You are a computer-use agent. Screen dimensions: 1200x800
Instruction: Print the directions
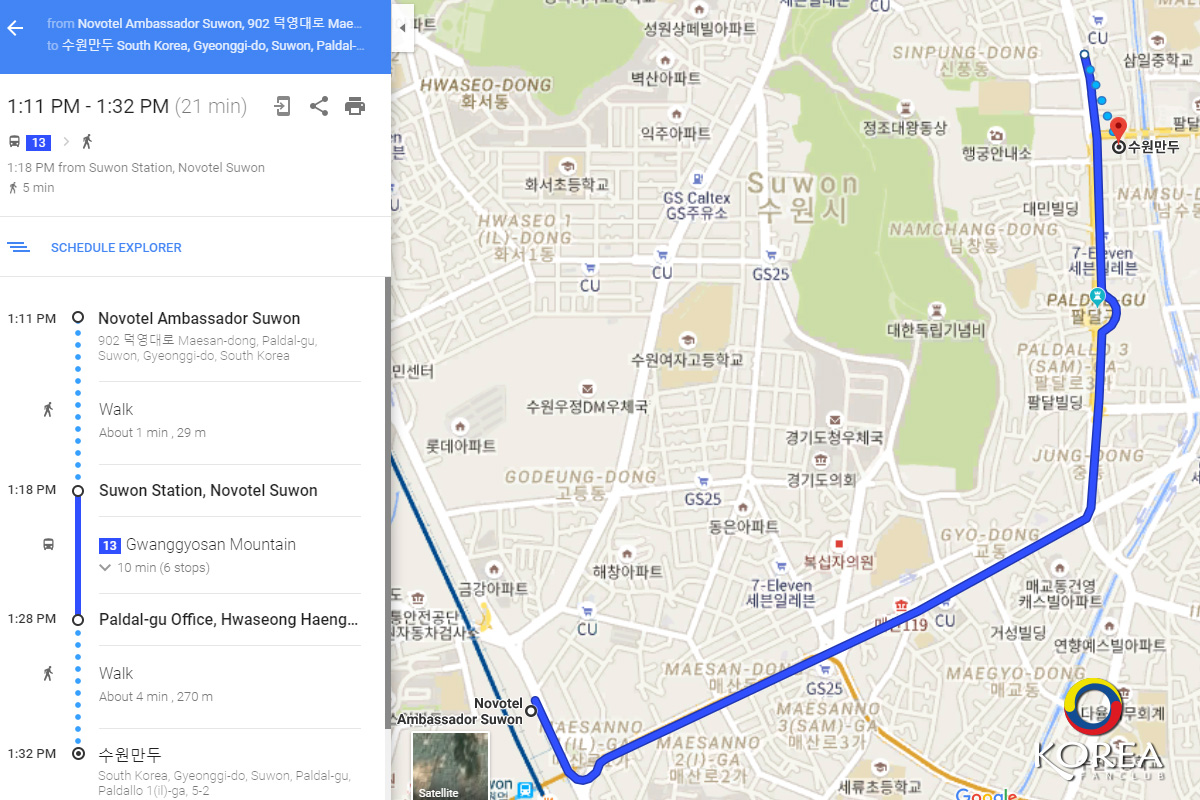point(355,106)
